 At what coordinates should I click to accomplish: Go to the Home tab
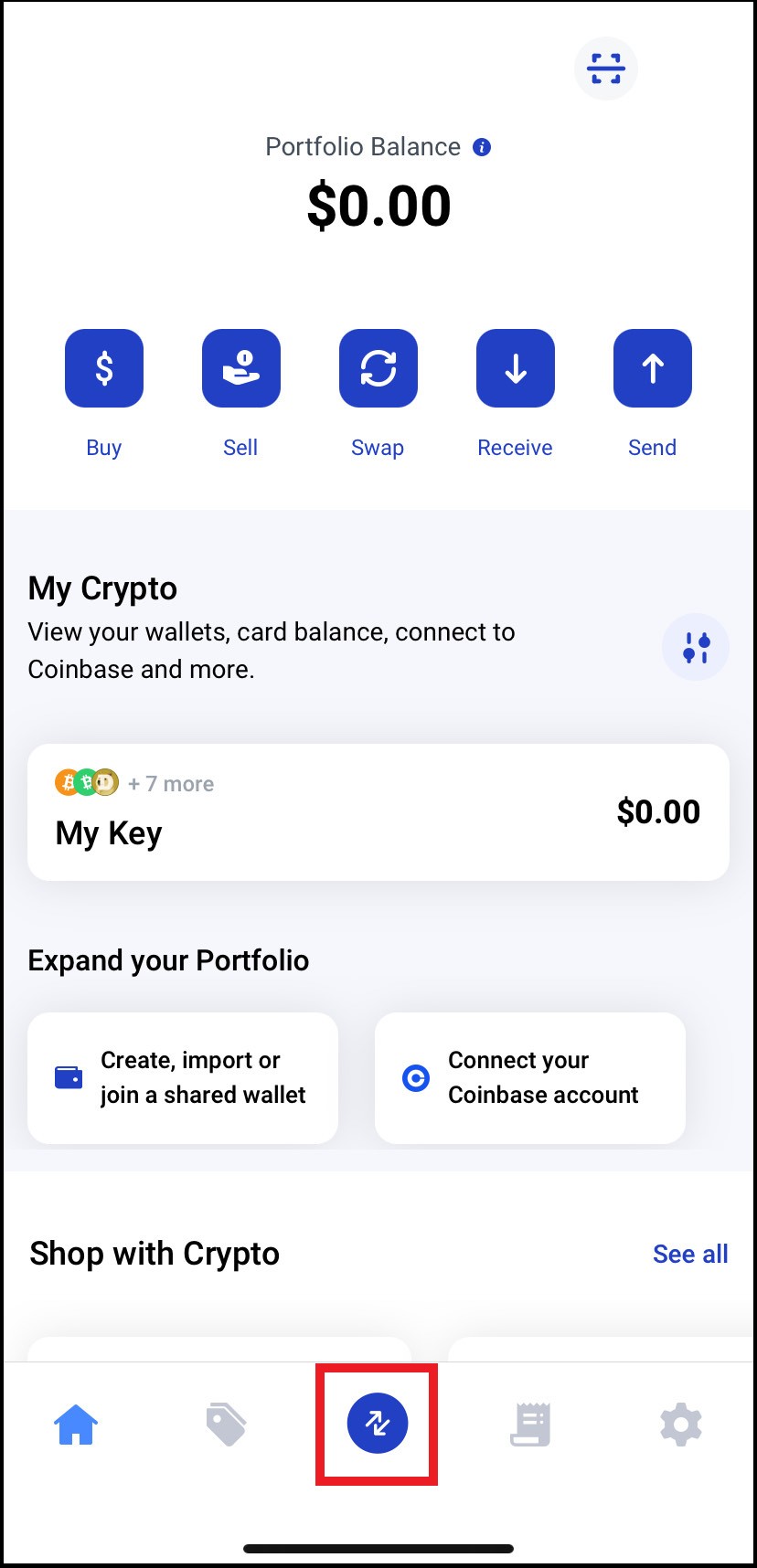click(x=77, y=1425)
